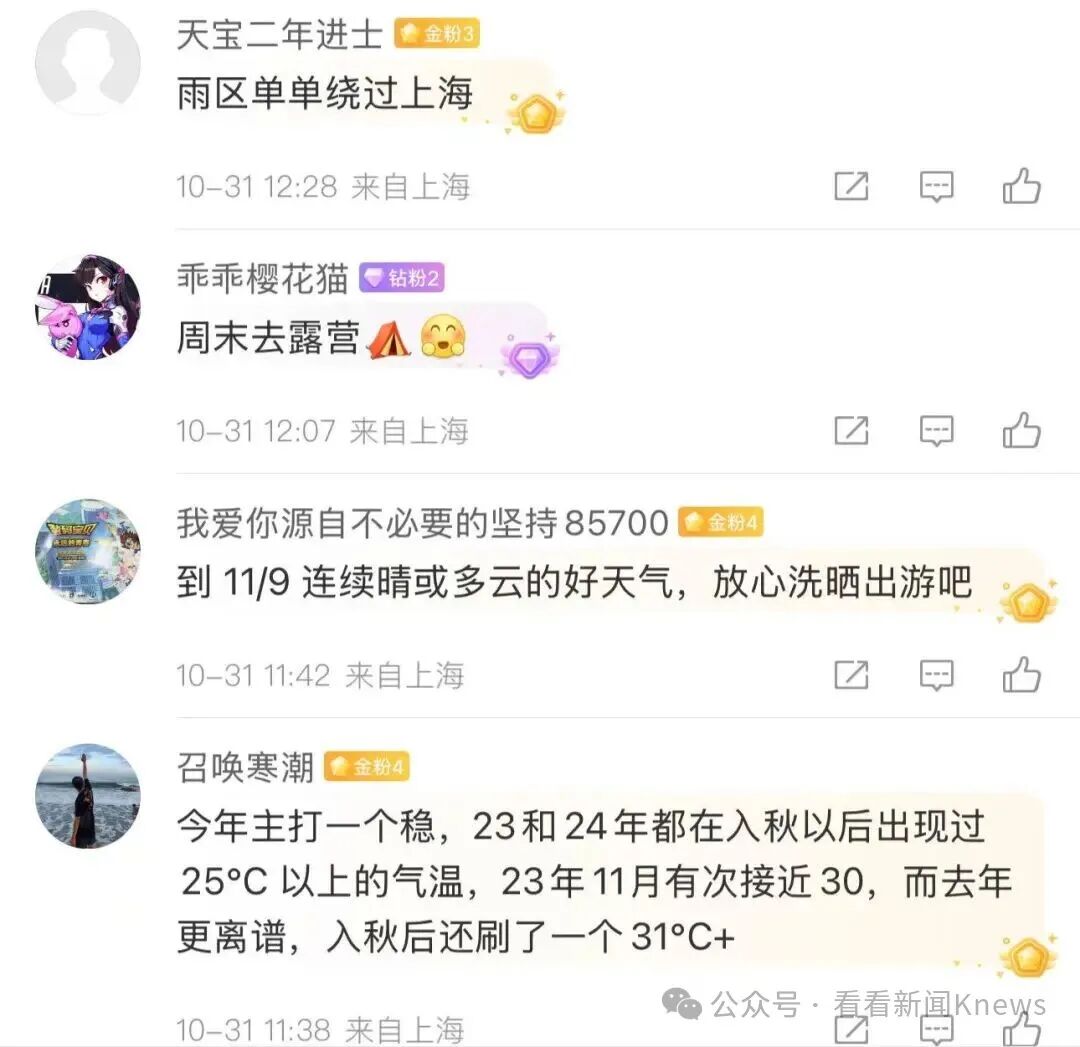
Task: Open avatar of 我爱你源自不必要的坚持85700
Action: (x=88, y=551)
